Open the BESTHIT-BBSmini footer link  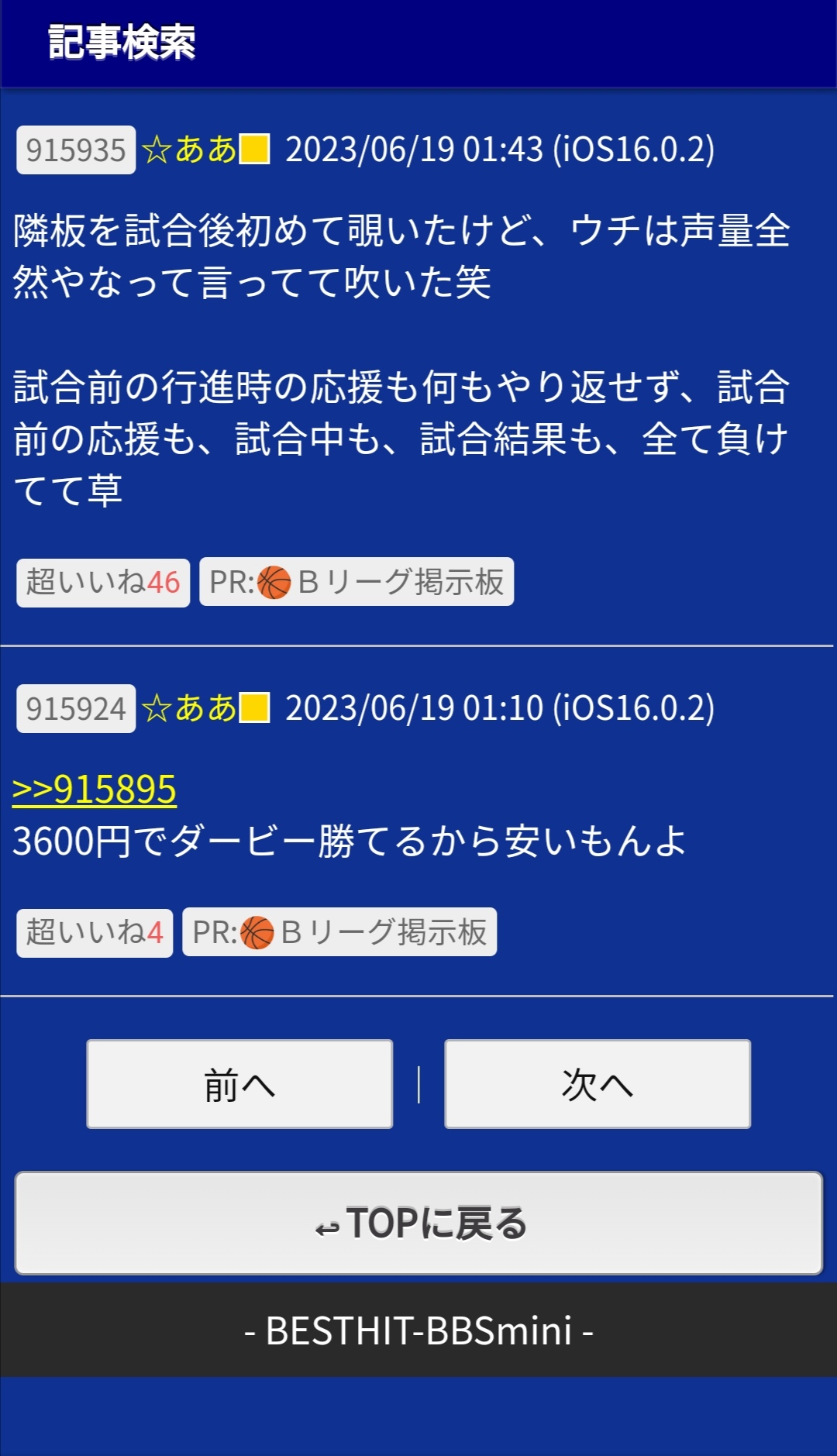tap(418, 1330)
